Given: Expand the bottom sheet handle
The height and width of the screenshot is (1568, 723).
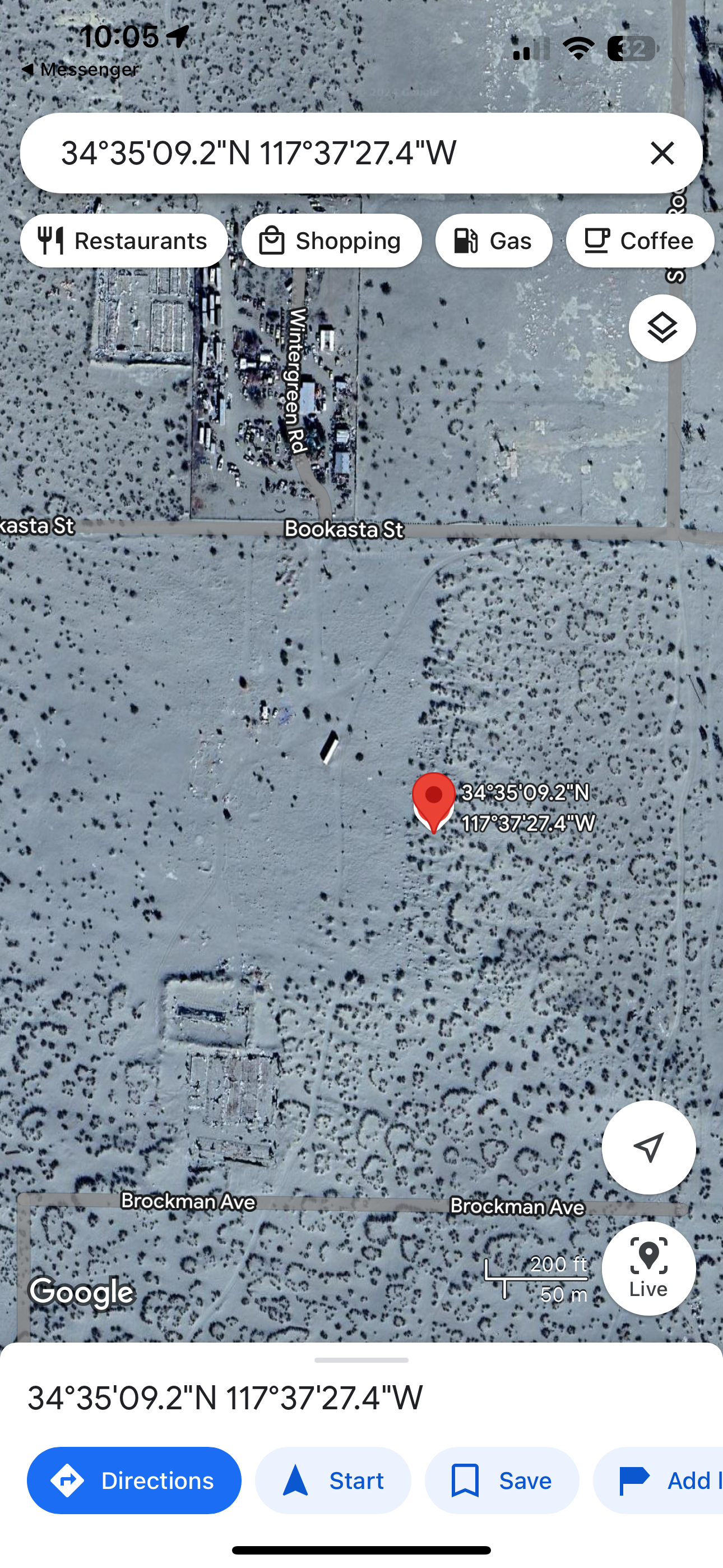Looking at the screenshot, I should [361, 1360].
